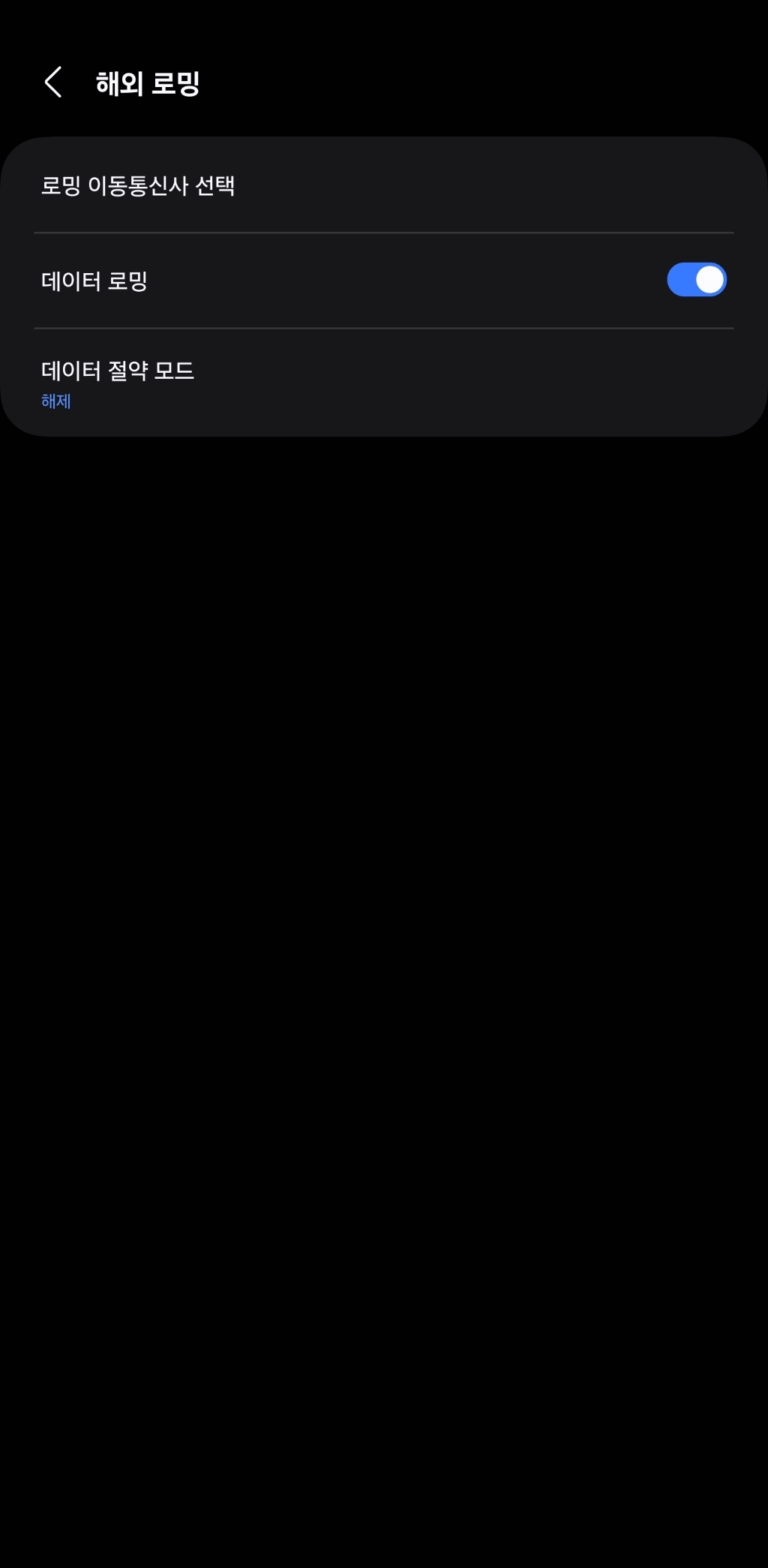768x1568 pixels.
Task: Return to previous screen via back arrow
Action: click(x=52, y=83)
